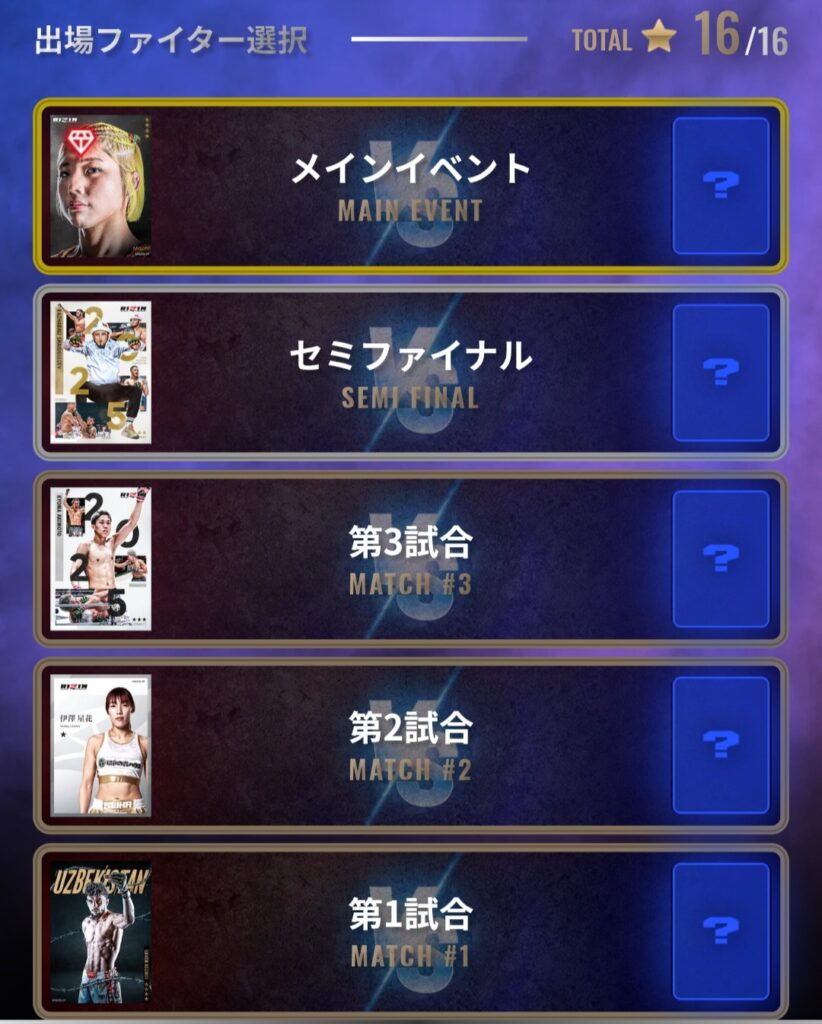Tap the Match #1 Uzbekistan fighter card
This screenshot has width=822, height=1024.
click(x=100, y=932)
